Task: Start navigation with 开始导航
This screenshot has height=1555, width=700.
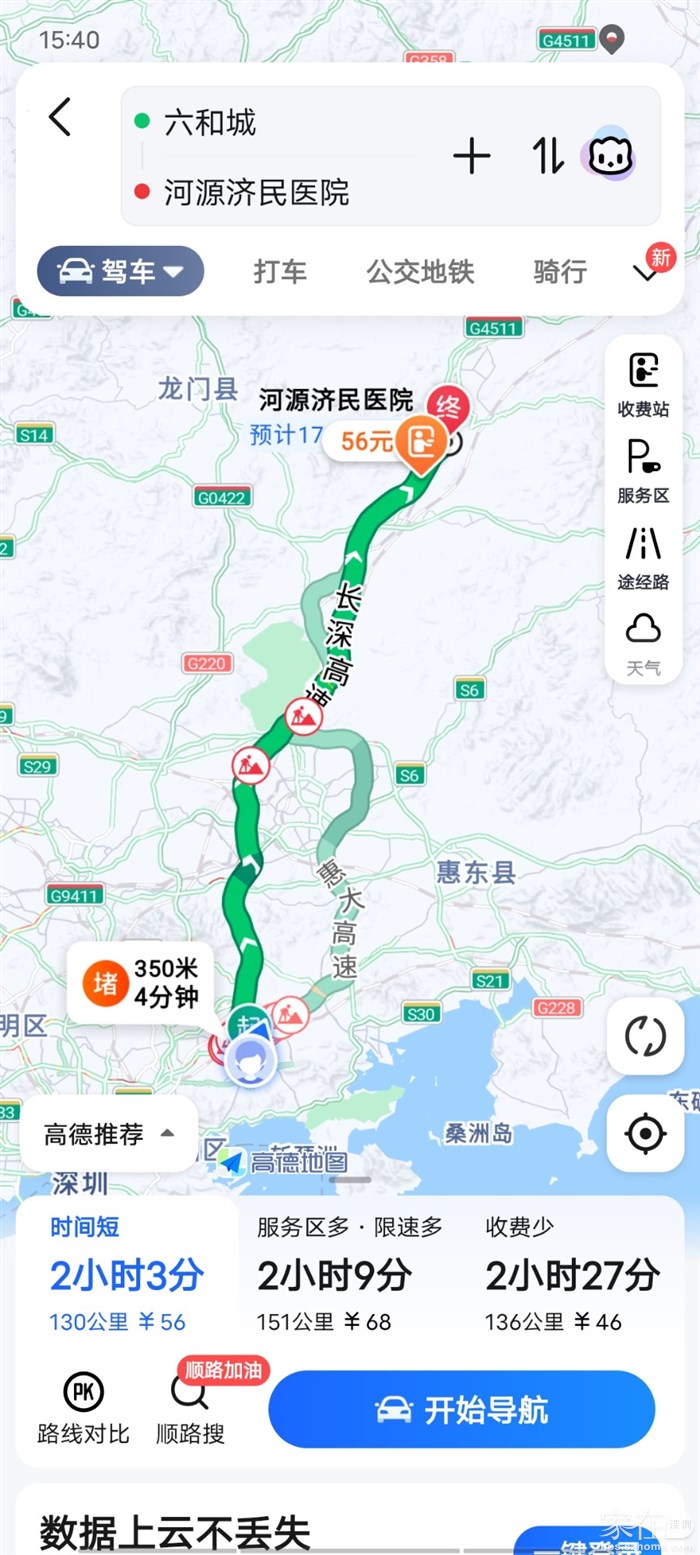Action: [462, 1410]
